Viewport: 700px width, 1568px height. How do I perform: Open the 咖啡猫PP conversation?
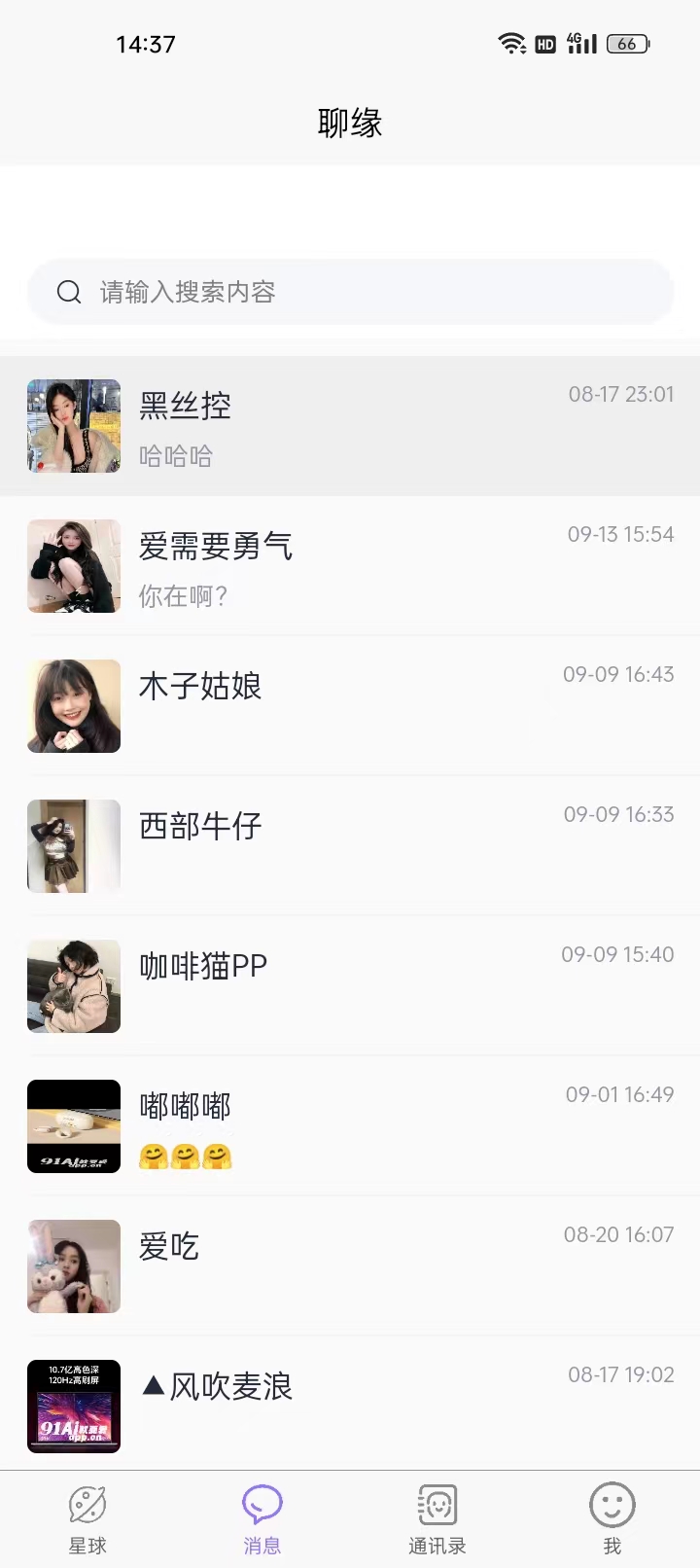pyautogui.click(x=350, y=986)
